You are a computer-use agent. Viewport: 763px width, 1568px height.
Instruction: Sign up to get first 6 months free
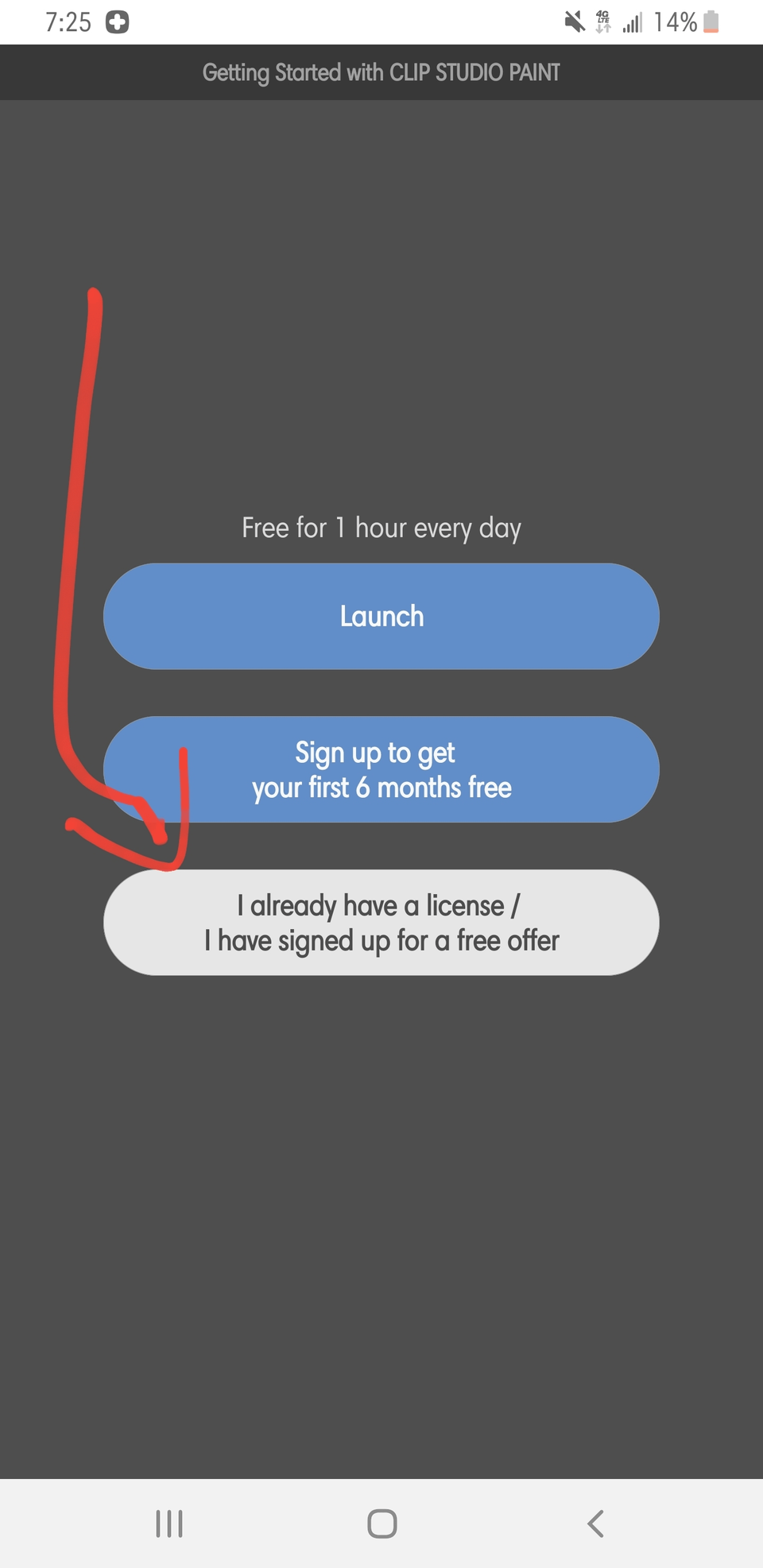[x=381, y=769]
